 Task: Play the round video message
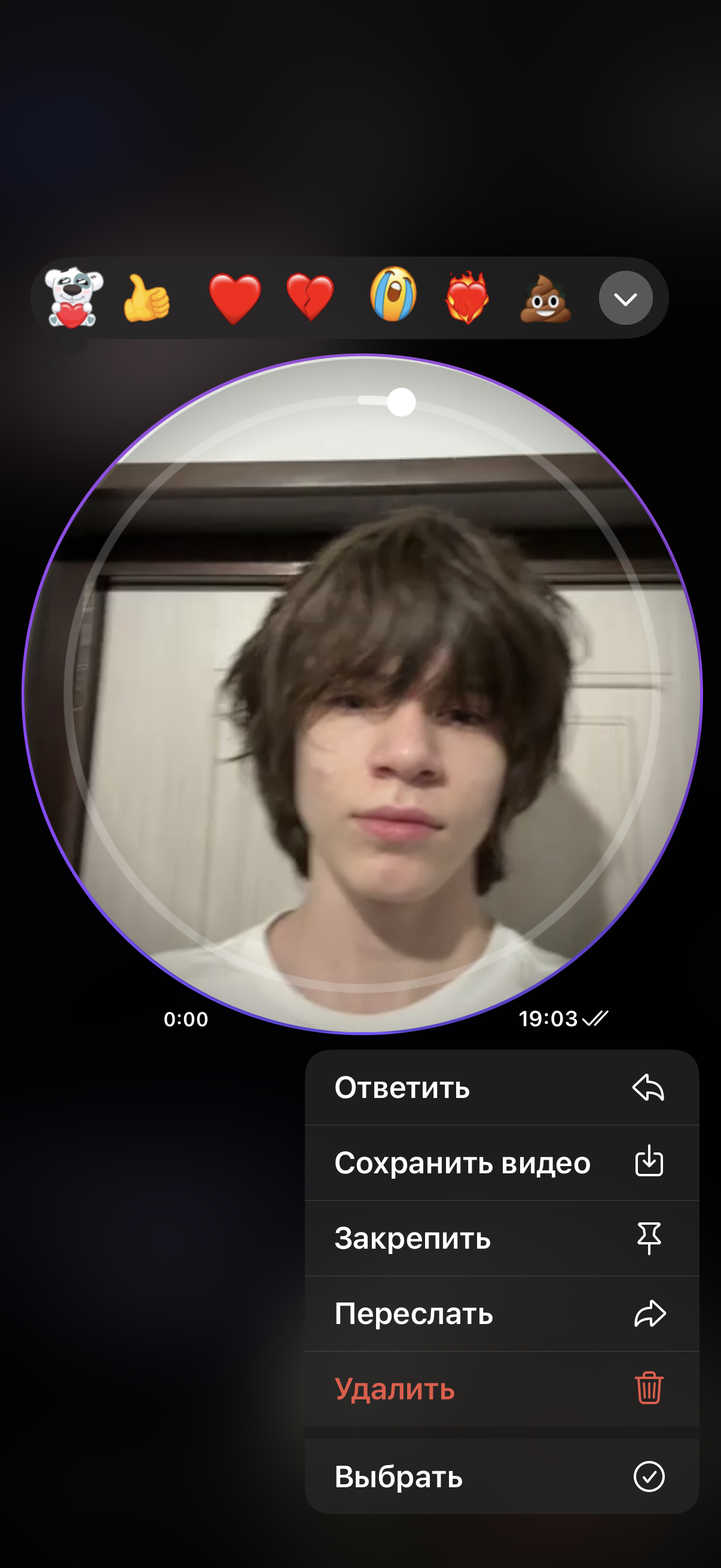362,694
